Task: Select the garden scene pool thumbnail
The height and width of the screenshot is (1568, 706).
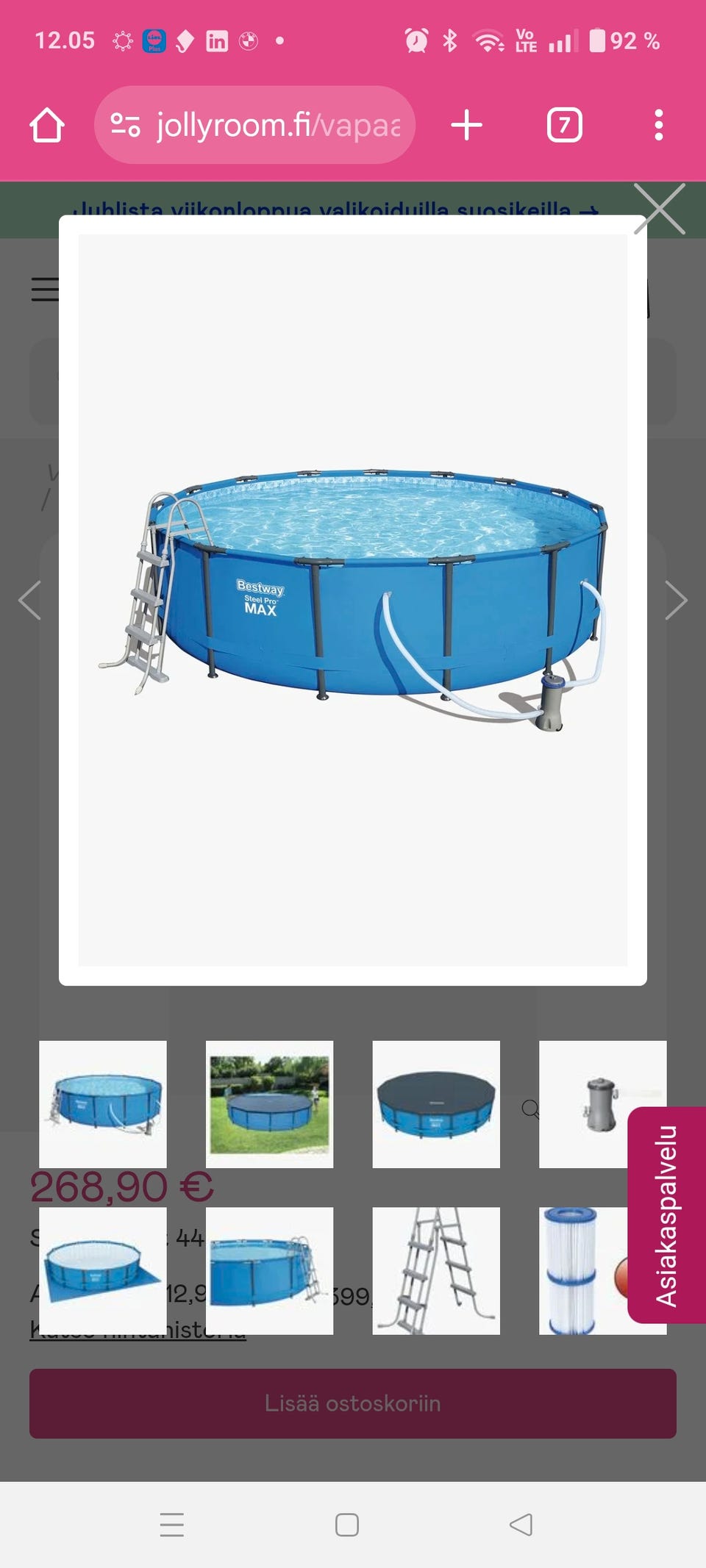Action: pos(269,1103)
